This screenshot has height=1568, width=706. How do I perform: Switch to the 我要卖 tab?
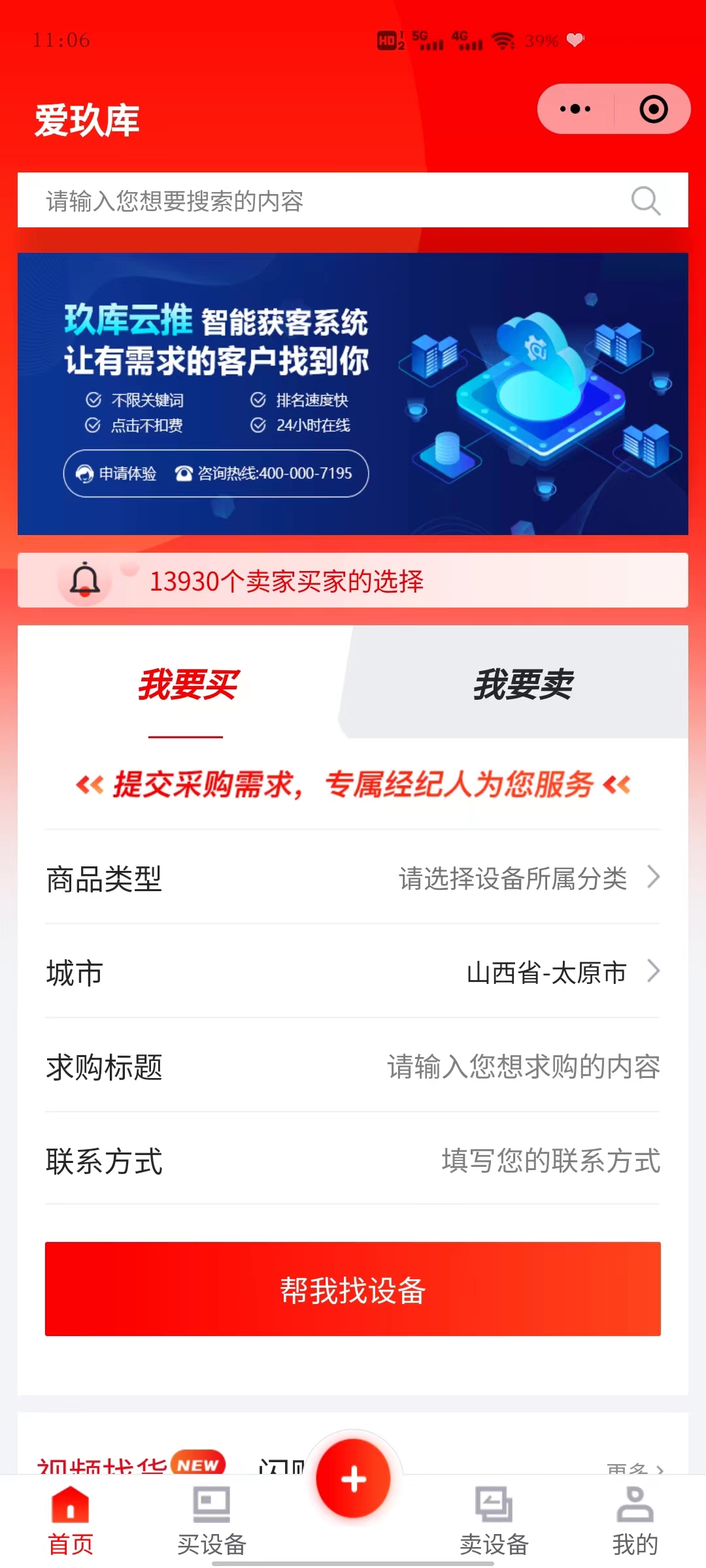523,684
